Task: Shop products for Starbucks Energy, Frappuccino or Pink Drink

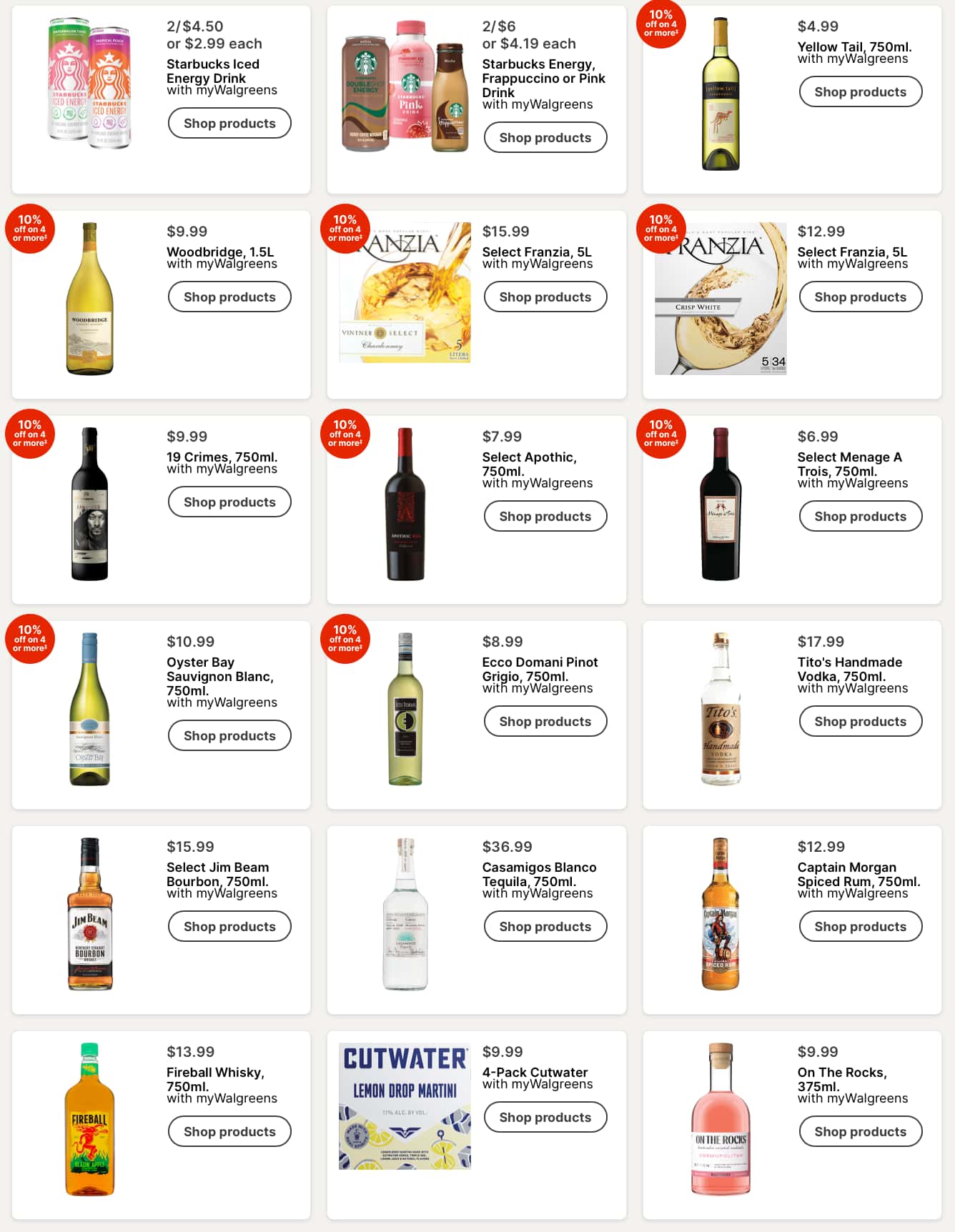Action: coord(545,137)
